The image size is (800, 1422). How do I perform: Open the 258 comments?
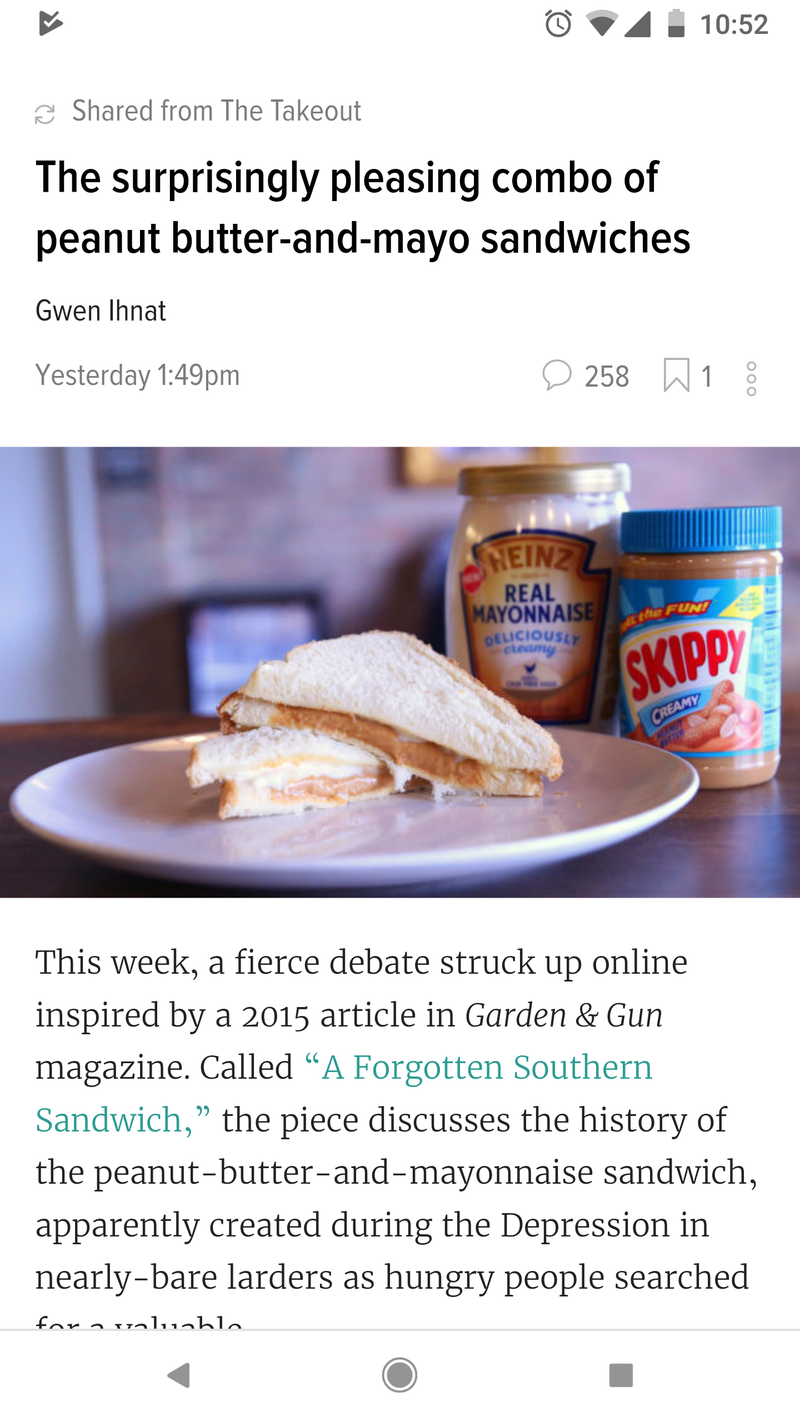point(585,376)
